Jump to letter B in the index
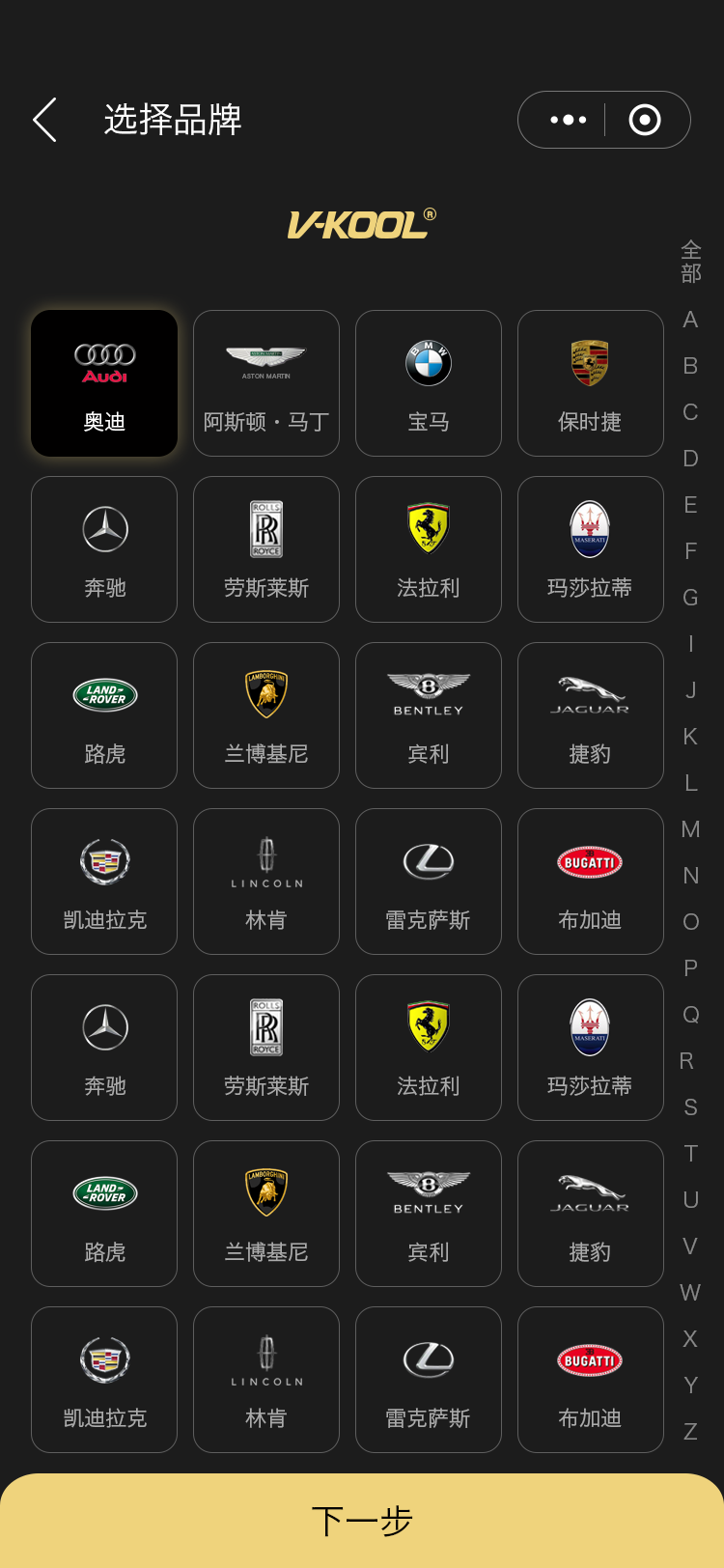 [x=689, y=365]
